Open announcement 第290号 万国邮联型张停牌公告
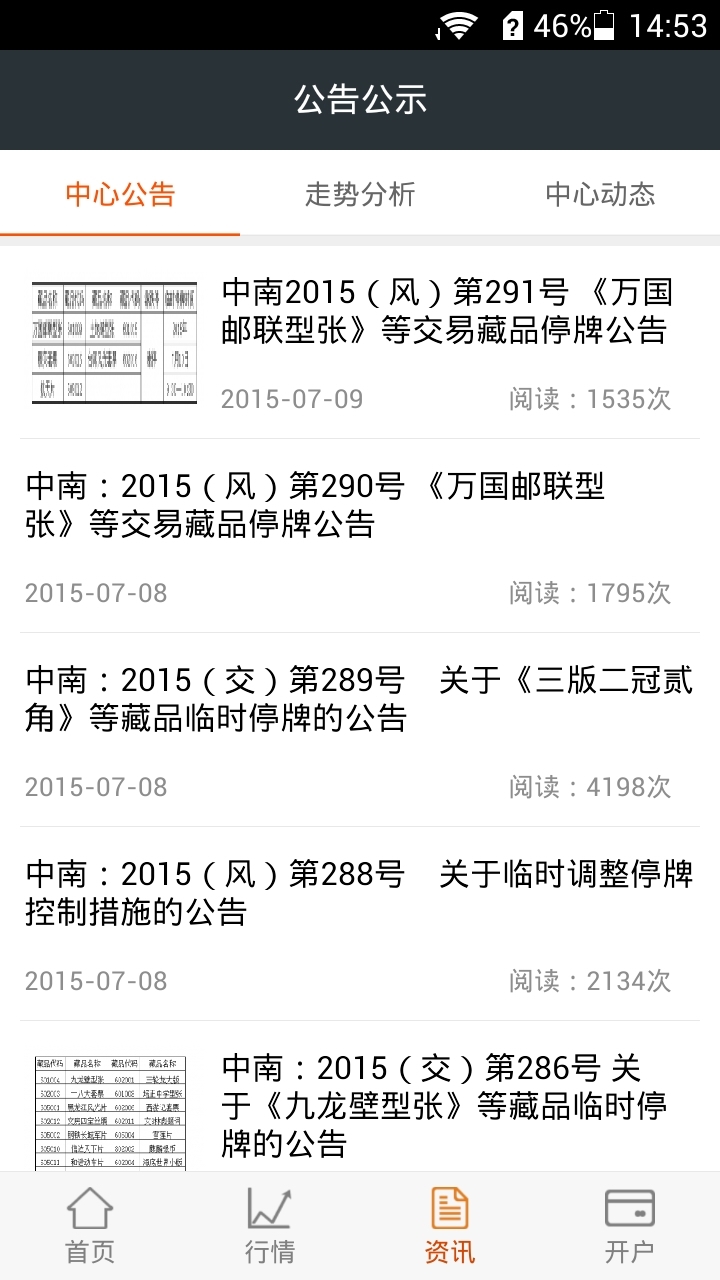 coord(360,536)
